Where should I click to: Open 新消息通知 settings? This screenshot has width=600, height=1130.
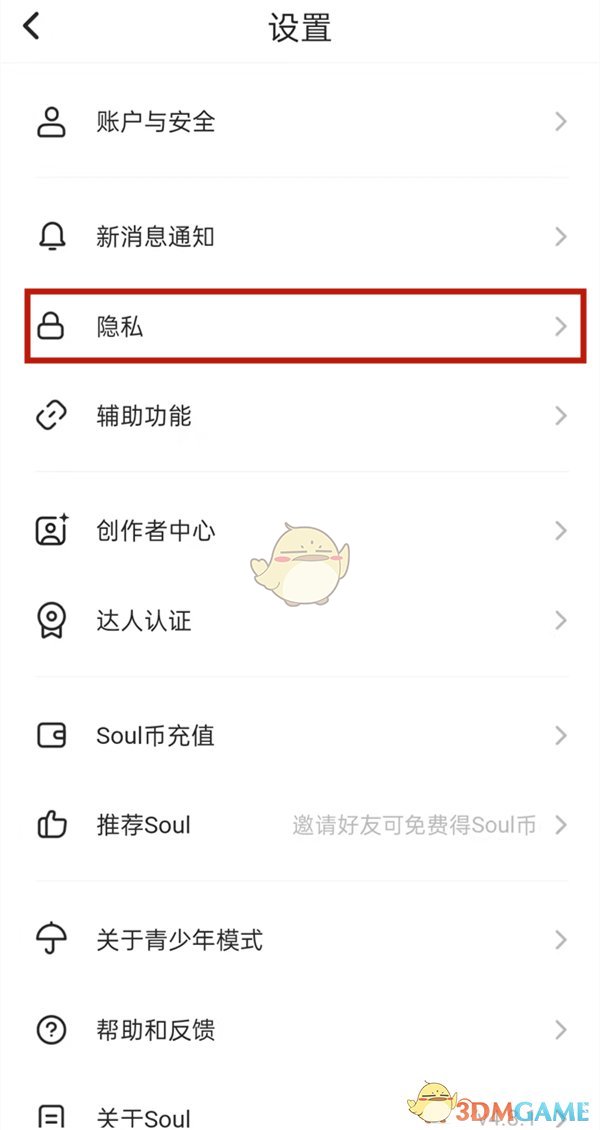[x=300, y=237]
